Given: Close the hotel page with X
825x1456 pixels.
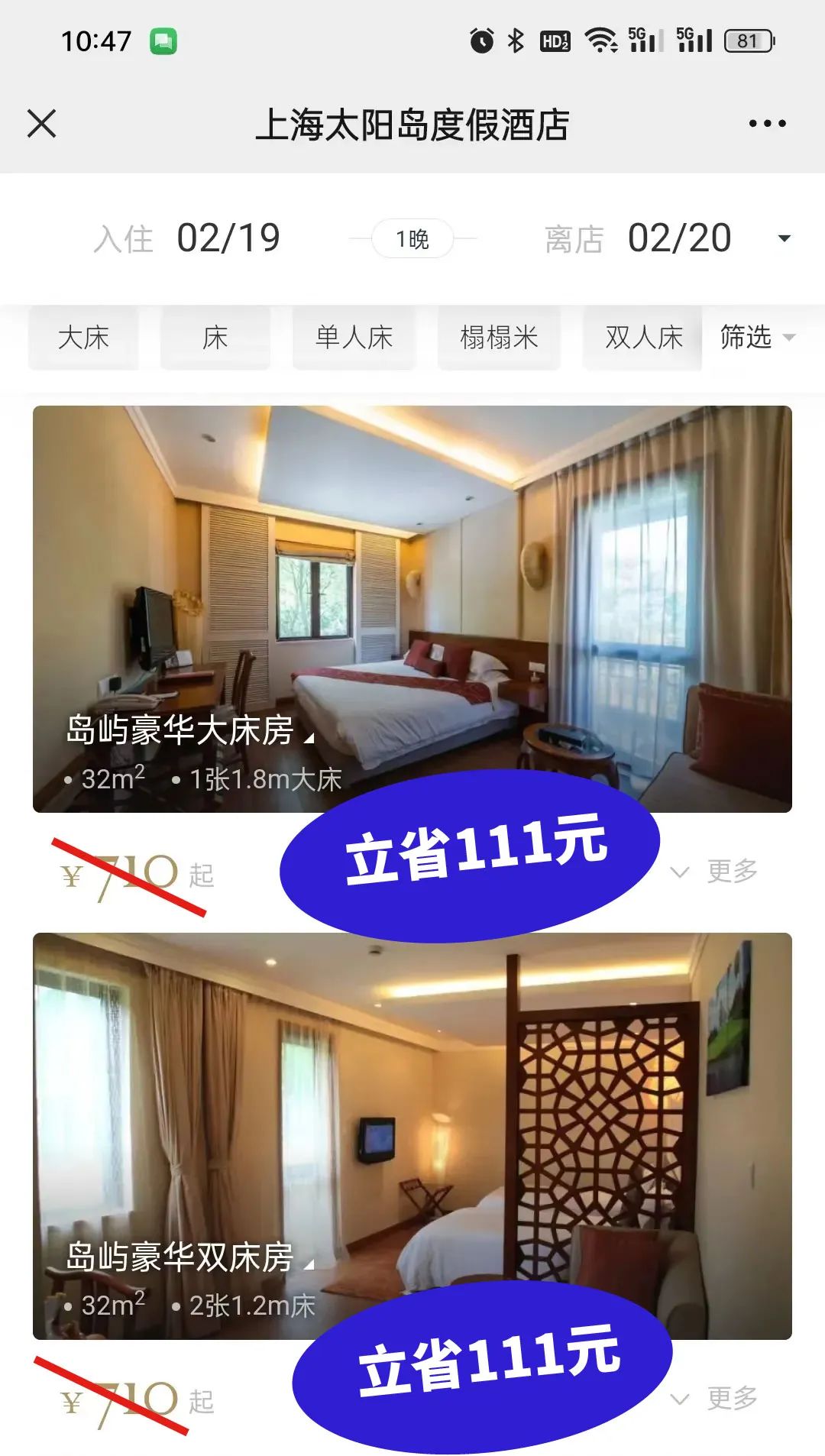Looking at the screenshot, I should (x=42, y=124).
